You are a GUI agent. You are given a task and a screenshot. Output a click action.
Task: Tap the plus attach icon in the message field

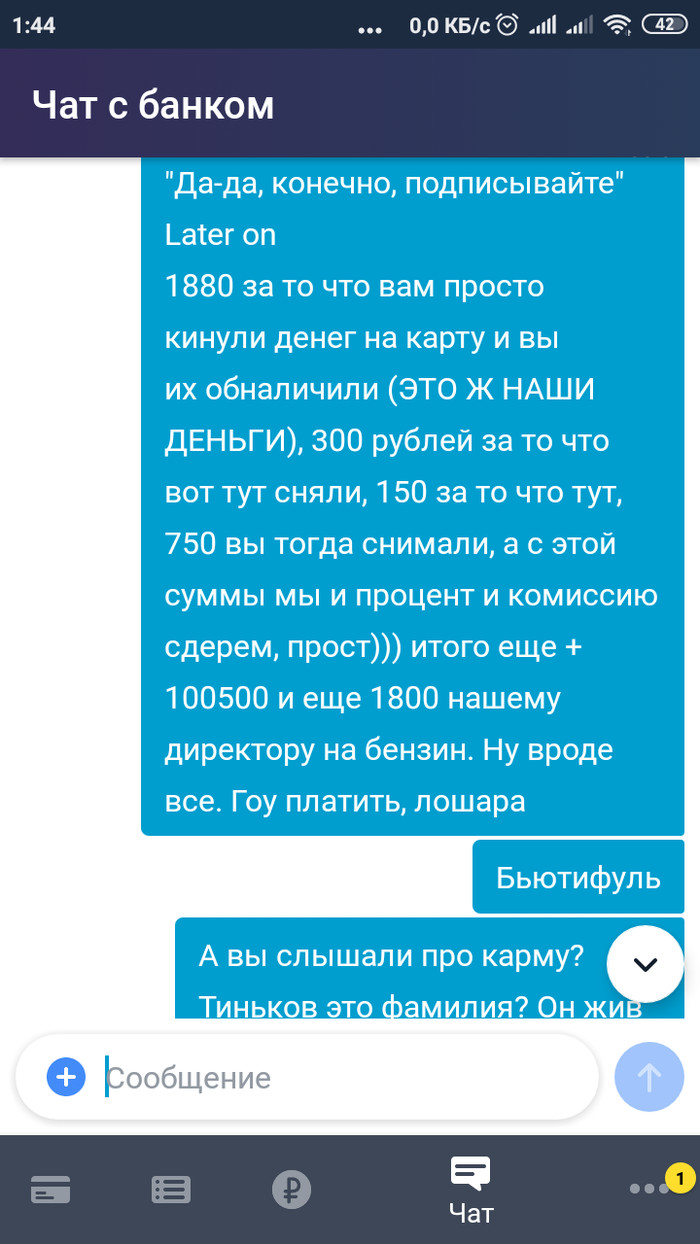pos(66,1077)
